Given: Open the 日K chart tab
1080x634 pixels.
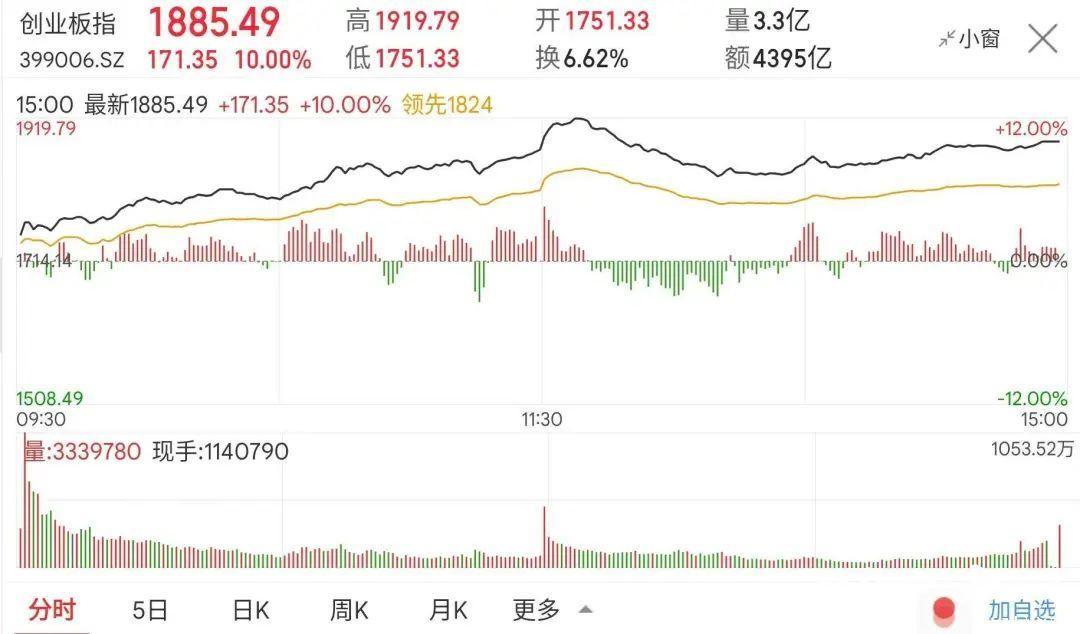Looking at the screenshot, I should pos(251,609).
